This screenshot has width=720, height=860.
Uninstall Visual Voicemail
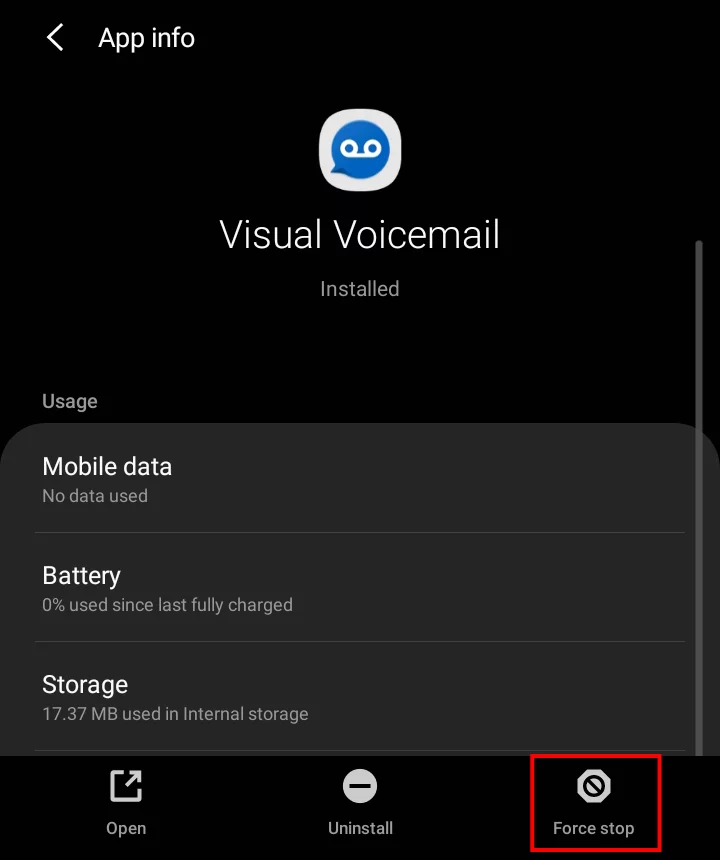tap(360, 803)
